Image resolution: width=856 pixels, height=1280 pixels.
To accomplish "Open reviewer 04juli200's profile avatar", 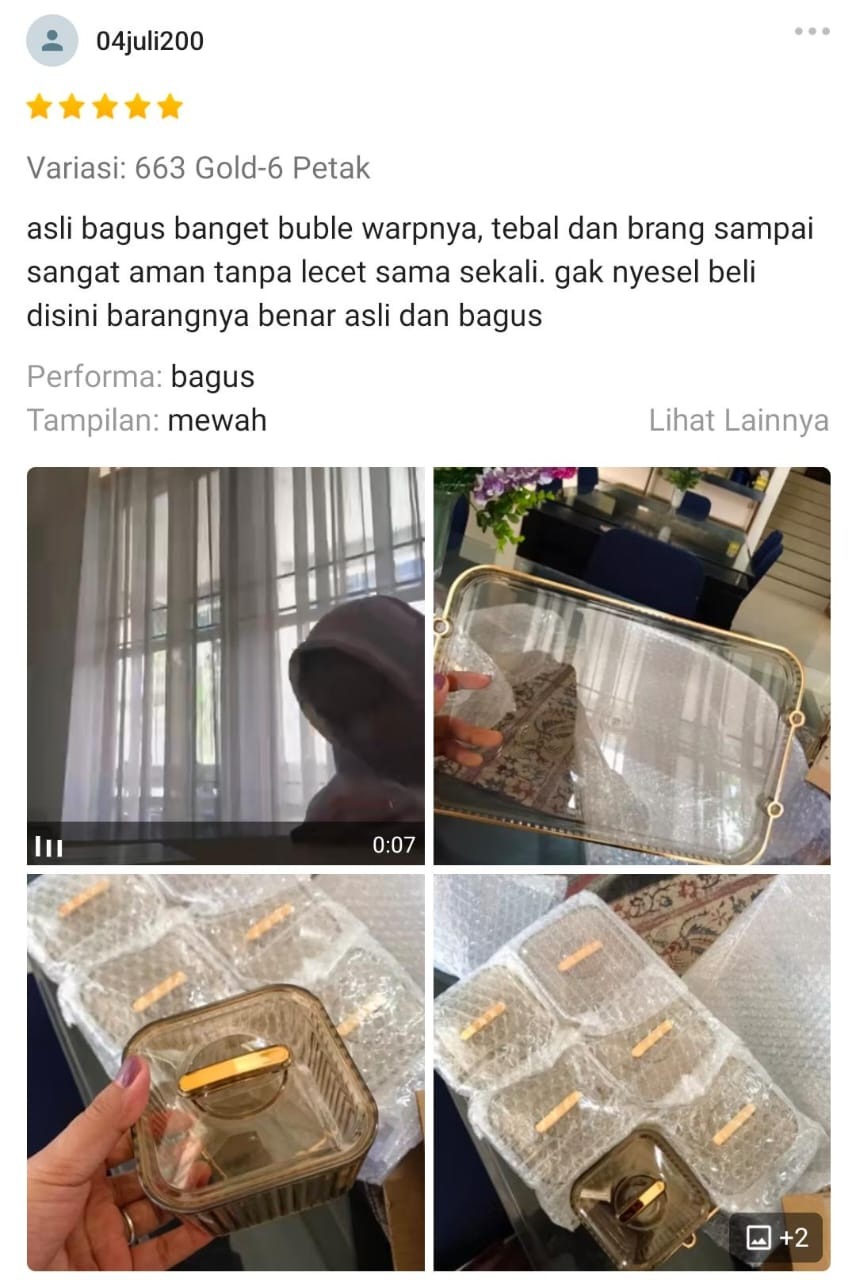I will [x=52, y=41].
